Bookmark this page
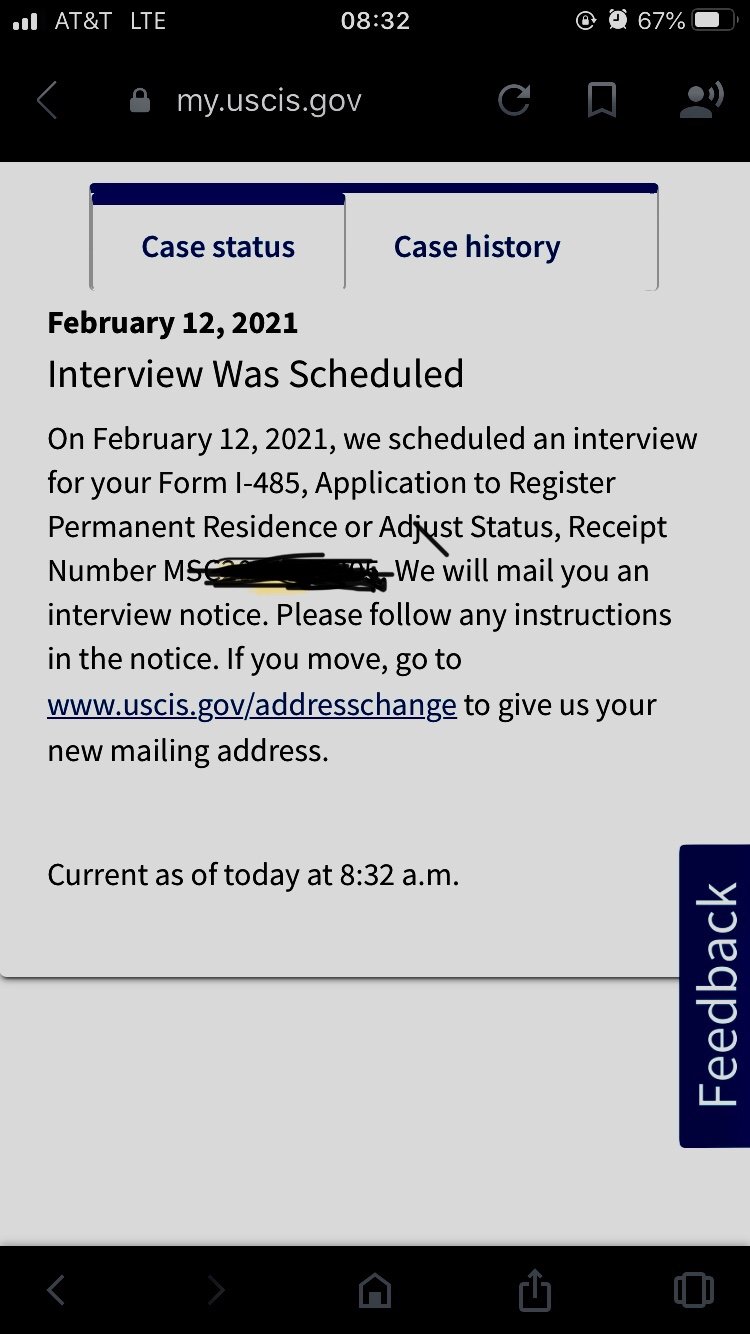750x1334 pixels. 601,101
